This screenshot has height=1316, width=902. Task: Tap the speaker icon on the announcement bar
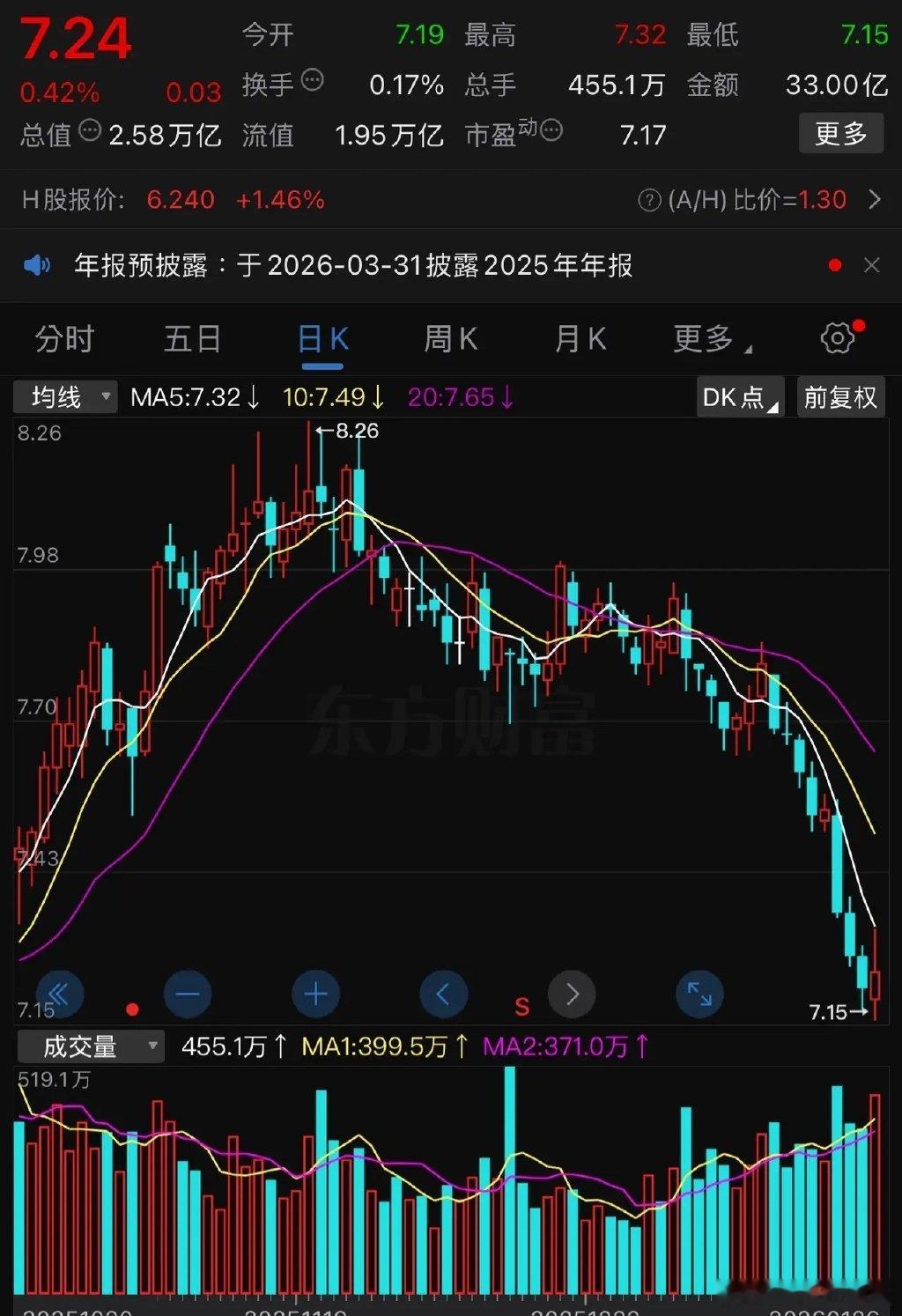tap(35, 264)
